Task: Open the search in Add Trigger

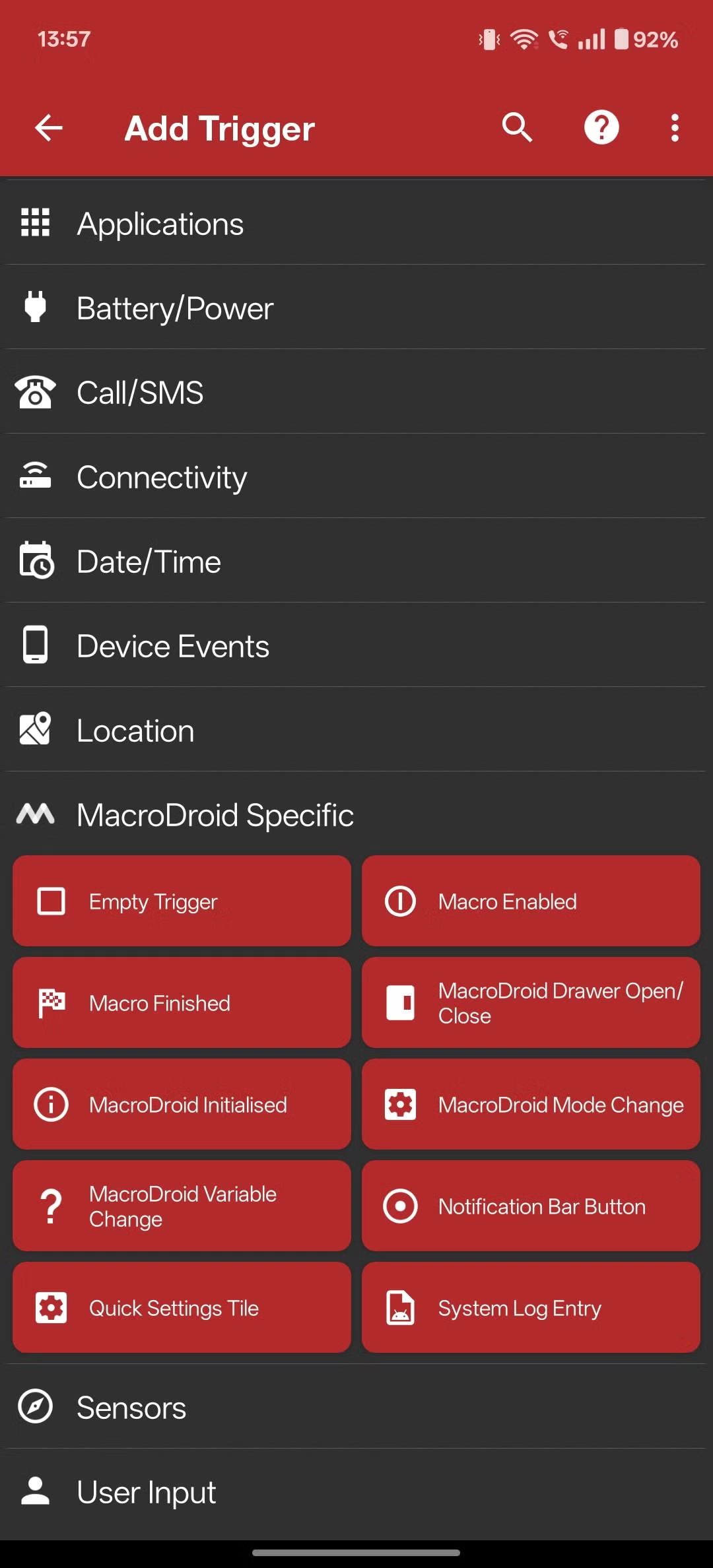Action: coord(518,127)
